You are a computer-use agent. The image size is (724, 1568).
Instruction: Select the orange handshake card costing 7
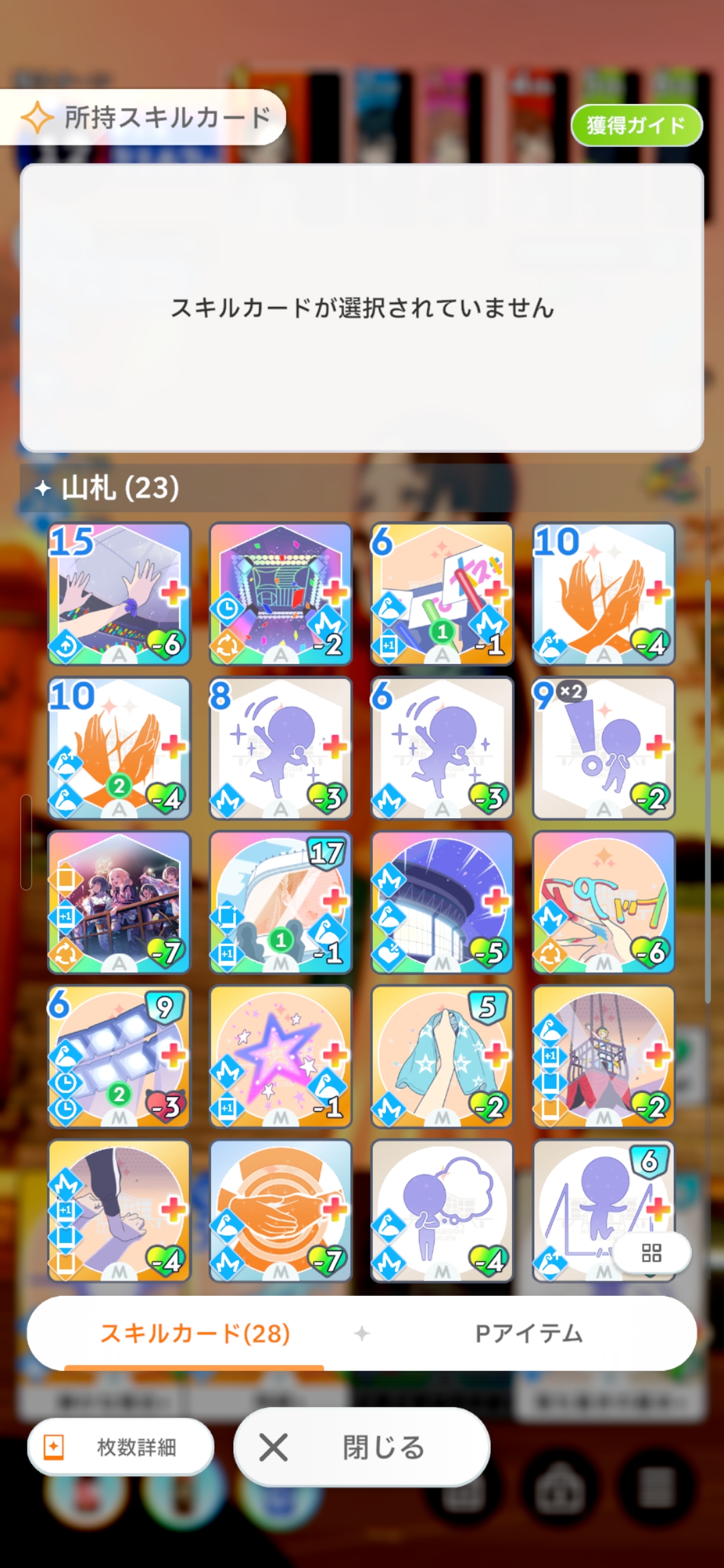(280, 1210)
